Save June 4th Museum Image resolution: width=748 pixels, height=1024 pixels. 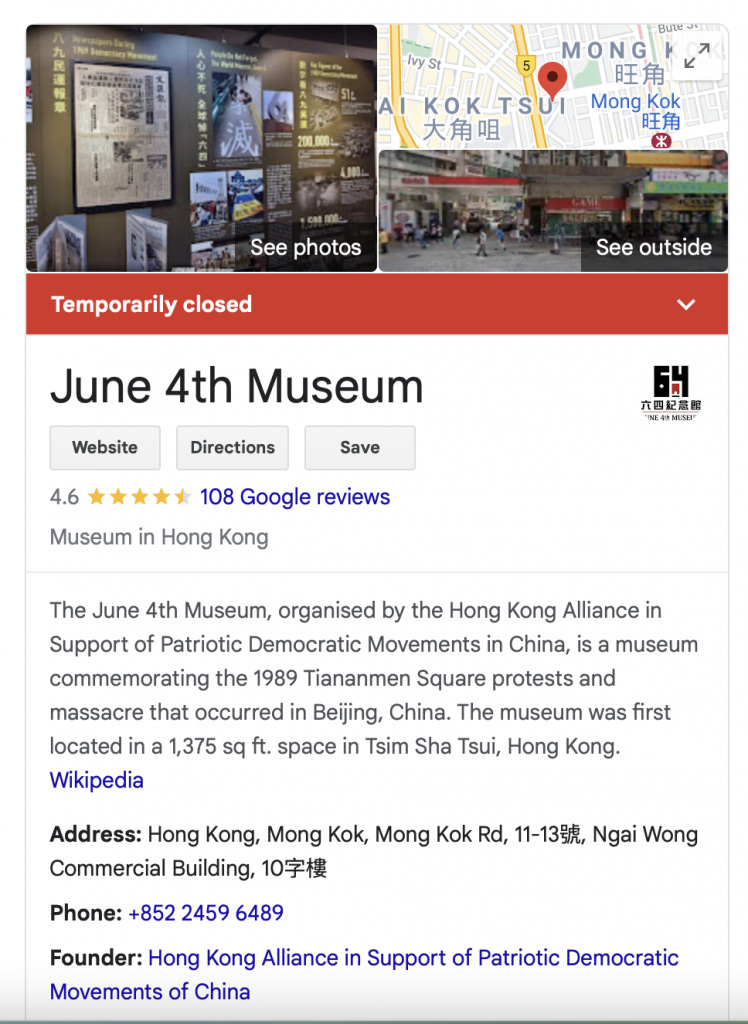click(359, 447)
